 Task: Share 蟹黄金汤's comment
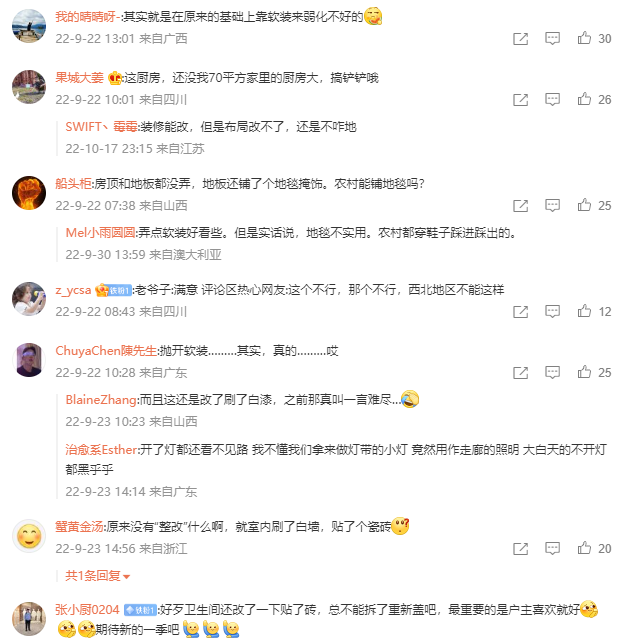(520, 549)
